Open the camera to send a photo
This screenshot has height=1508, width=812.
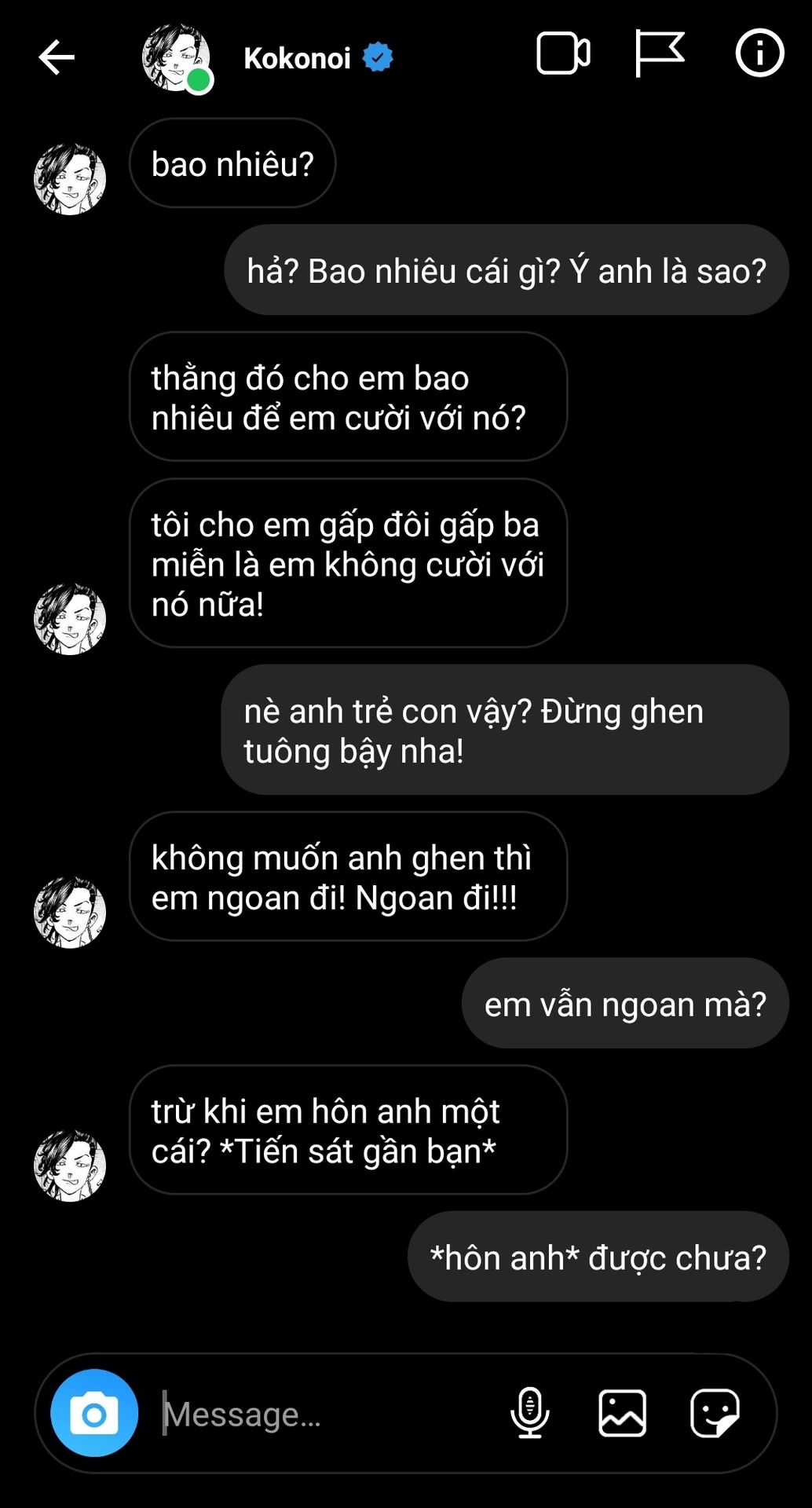tap(94, 1413)
